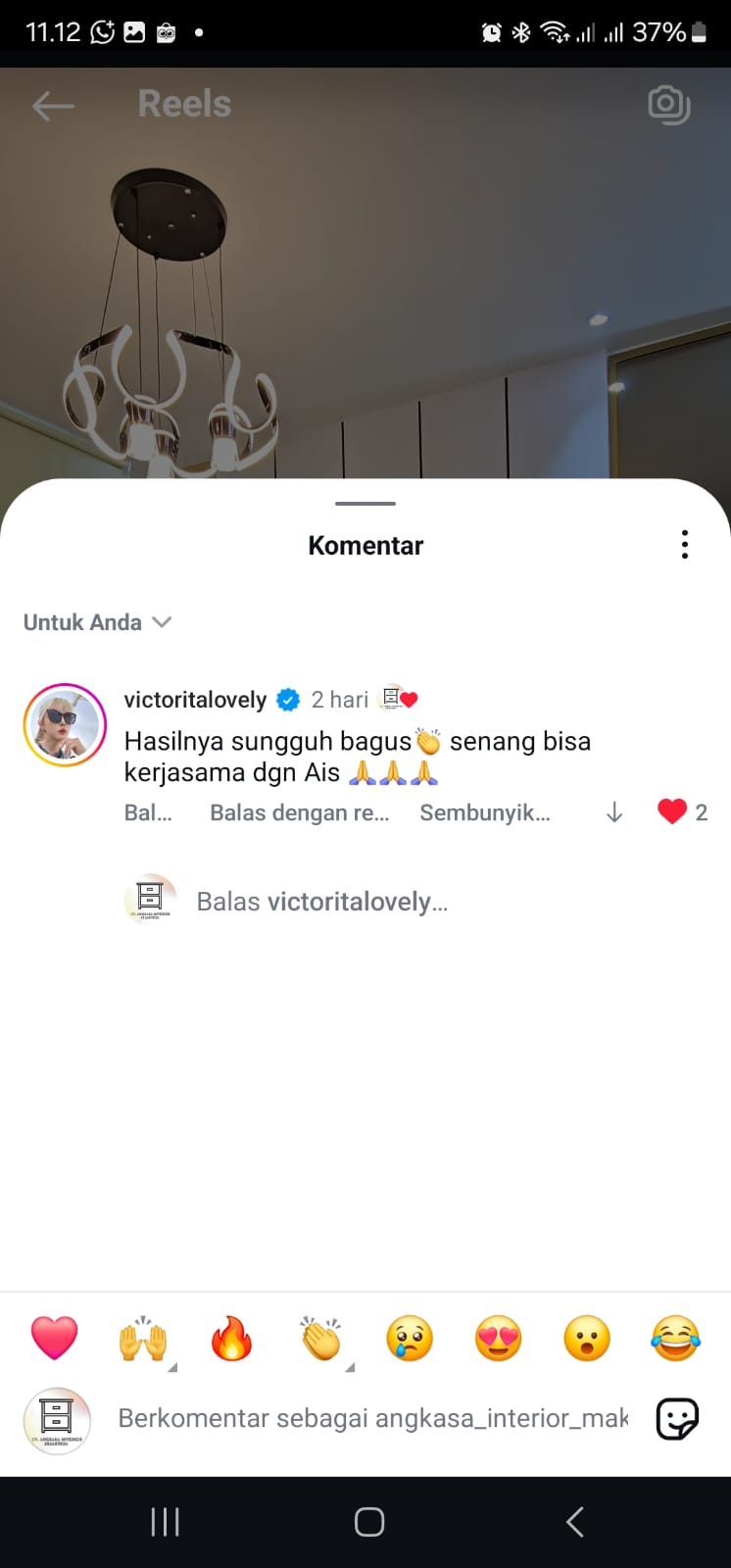
Task: Open the sticker picker in comment box
Action: (676, 1418)
